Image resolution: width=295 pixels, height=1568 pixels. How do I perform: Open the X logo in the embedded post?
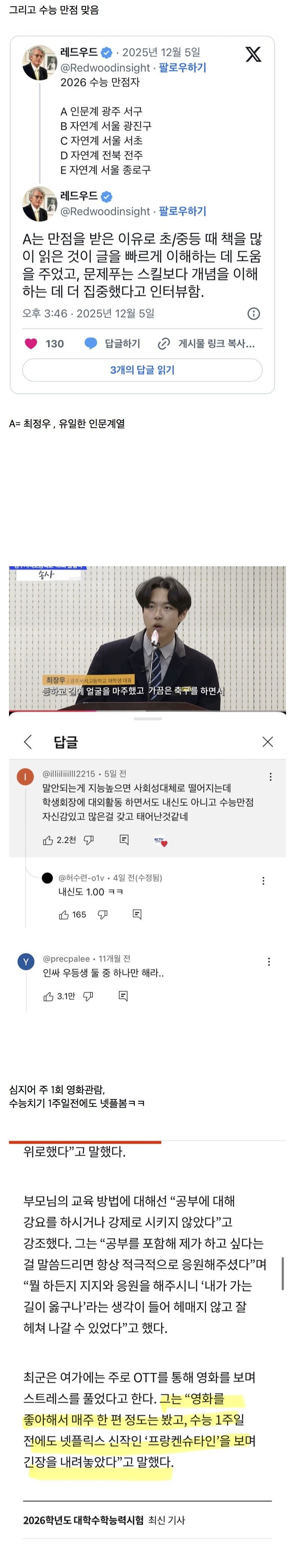point(253,55)
